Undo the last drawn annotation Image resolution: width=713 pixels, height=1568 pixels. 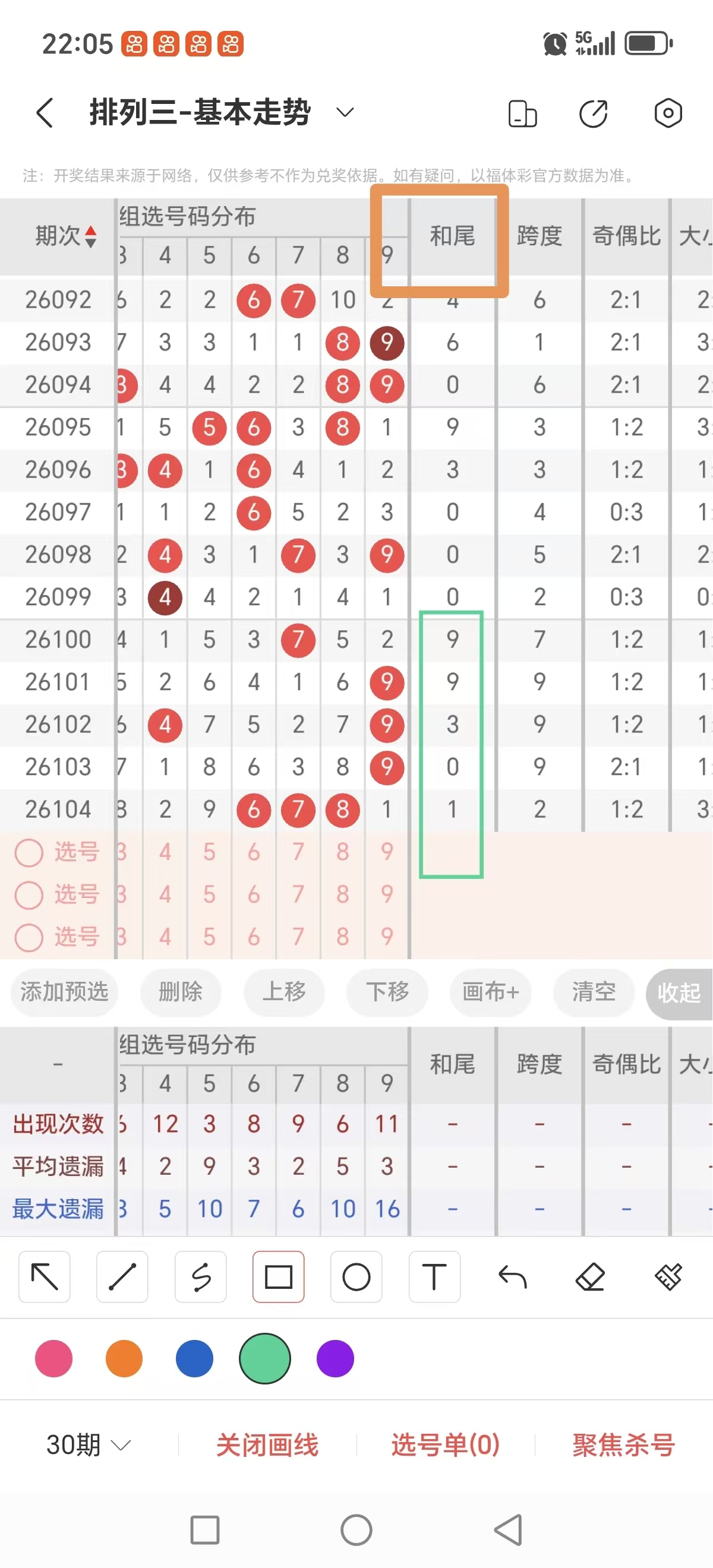tap(512, 1278)
